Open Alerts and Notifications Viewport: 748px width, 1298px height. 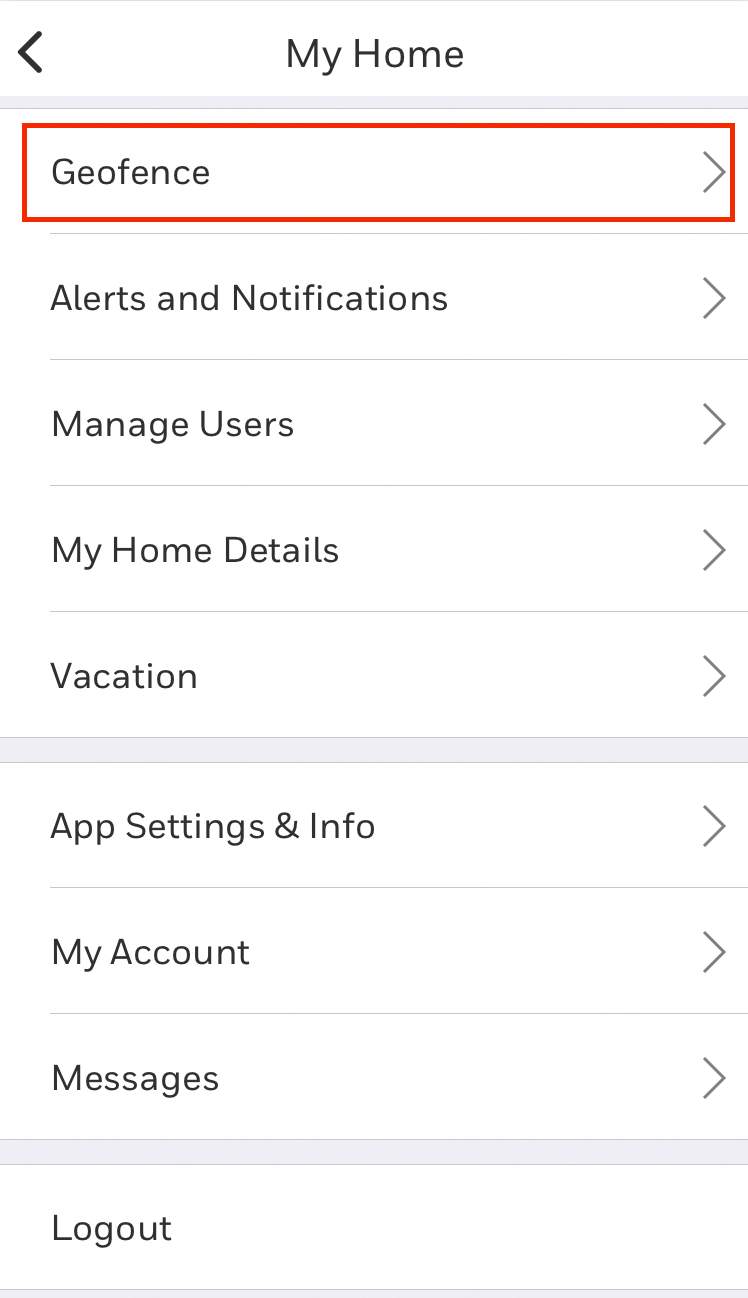pyautogui.click(x=378, y=298)
